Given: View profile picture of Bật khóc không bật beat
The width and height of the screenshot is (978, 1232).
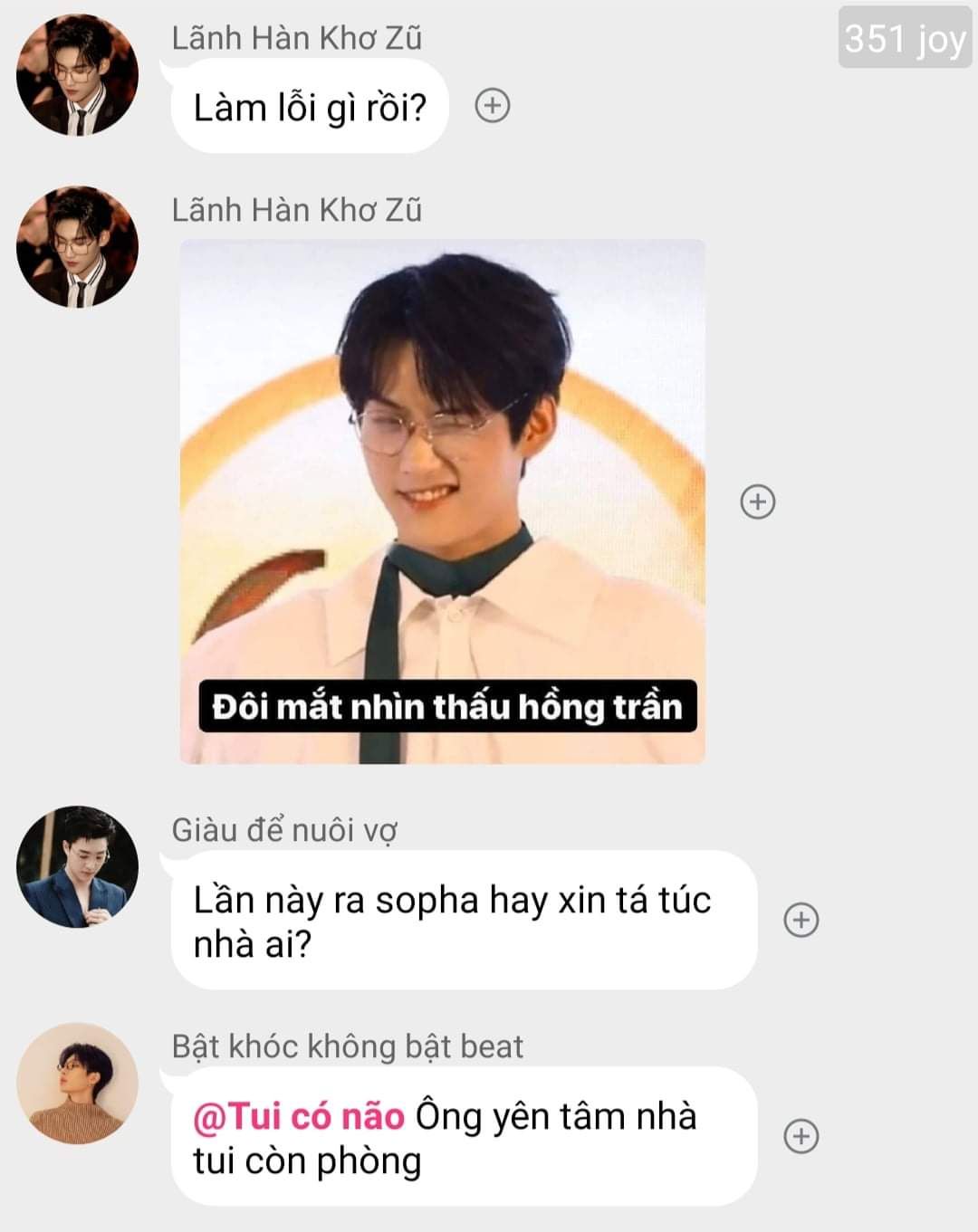Looking at the screenshot, I should (77, 1084).
